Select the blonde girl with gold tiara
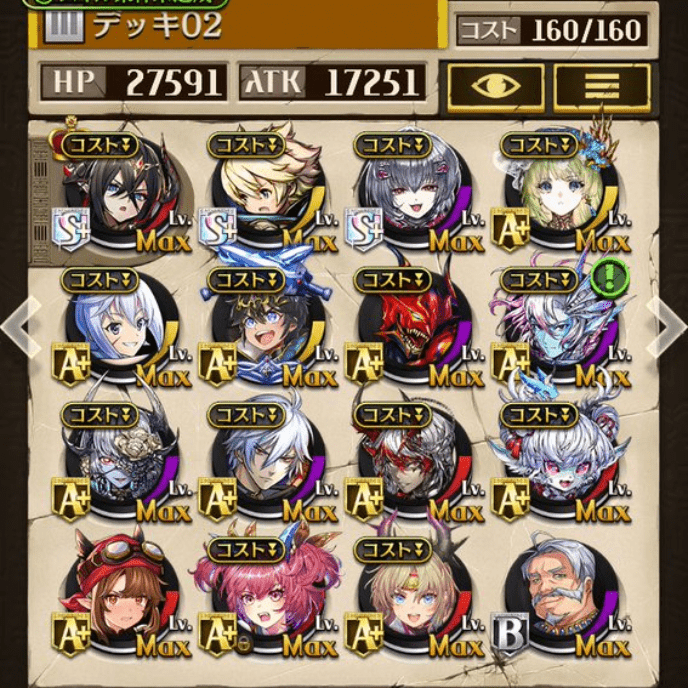688x688 pixels. pos(407,599)
